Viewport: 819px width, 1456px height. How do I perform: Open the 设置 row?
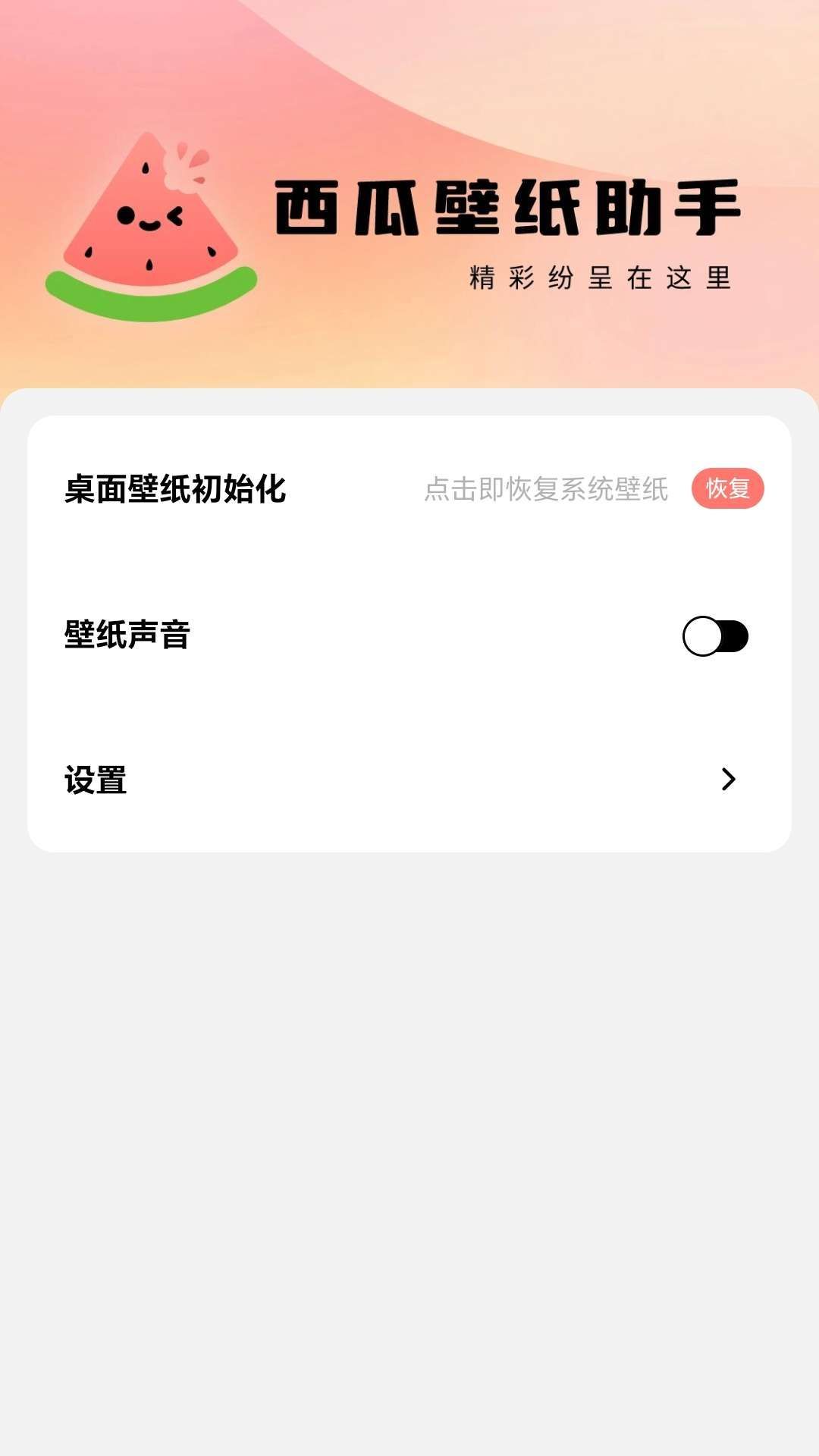tap(409, 780)
